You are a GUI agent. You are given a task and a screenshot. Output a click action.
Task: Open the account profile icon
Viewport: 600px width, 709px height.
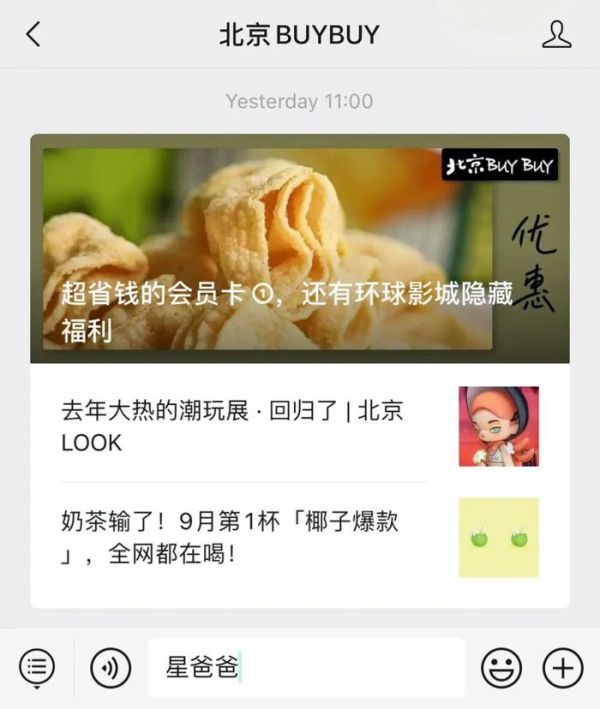pos(556,35)
